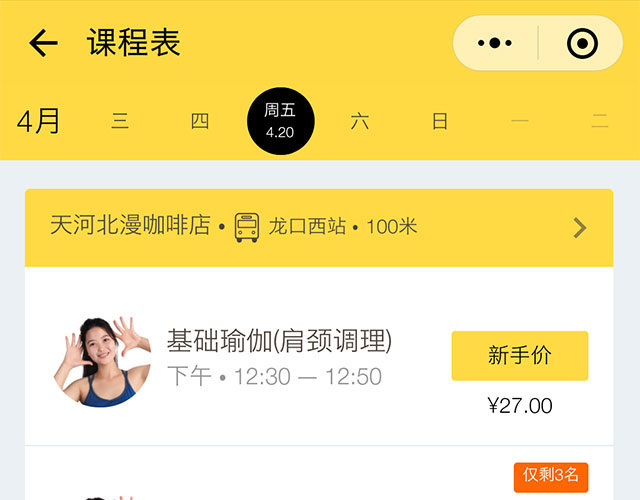640x500 pixels.
Task: Select 周五 4.20 date
Action: point(280,121)
